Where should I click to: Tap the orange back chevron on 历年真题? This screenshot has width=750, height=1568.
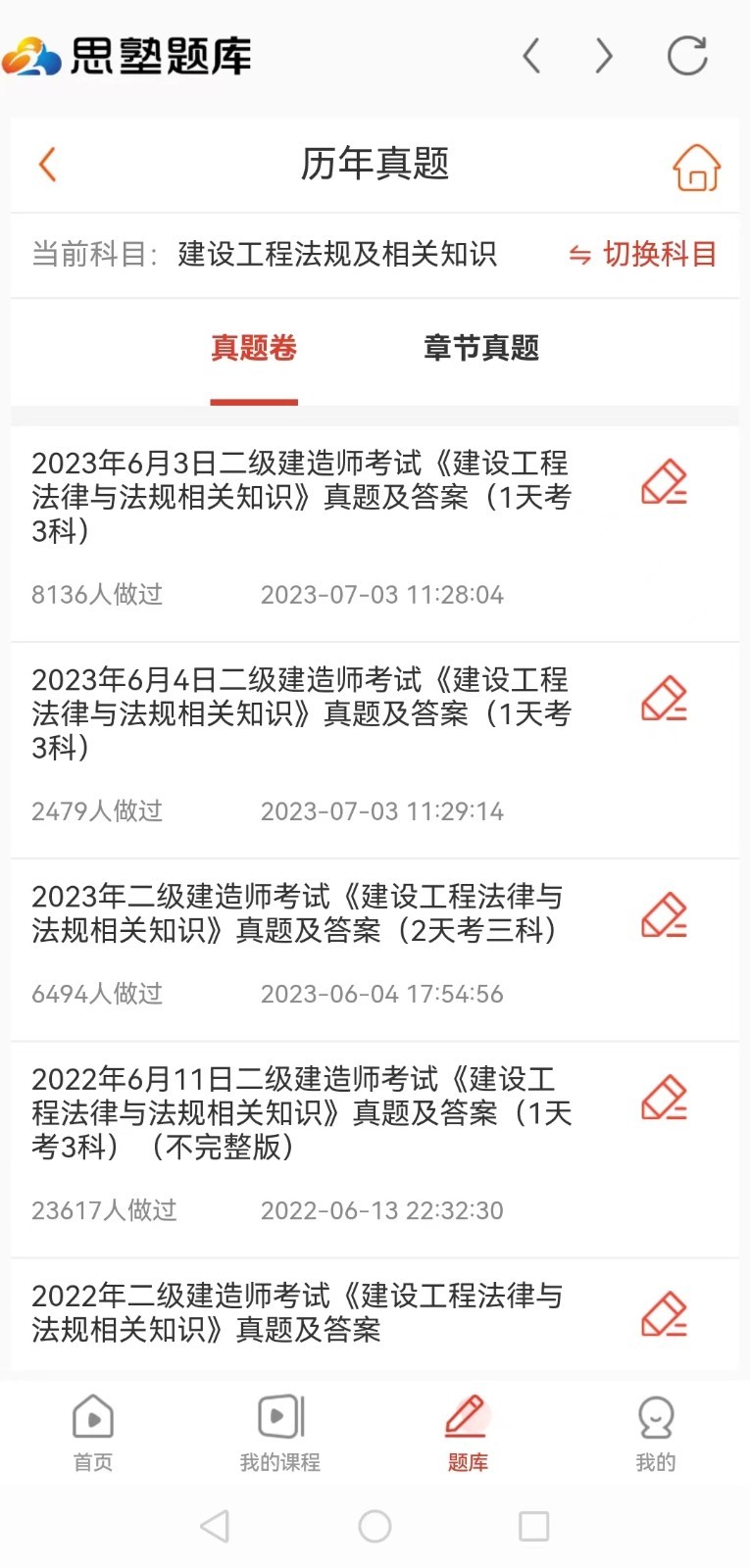coord(47,165)
